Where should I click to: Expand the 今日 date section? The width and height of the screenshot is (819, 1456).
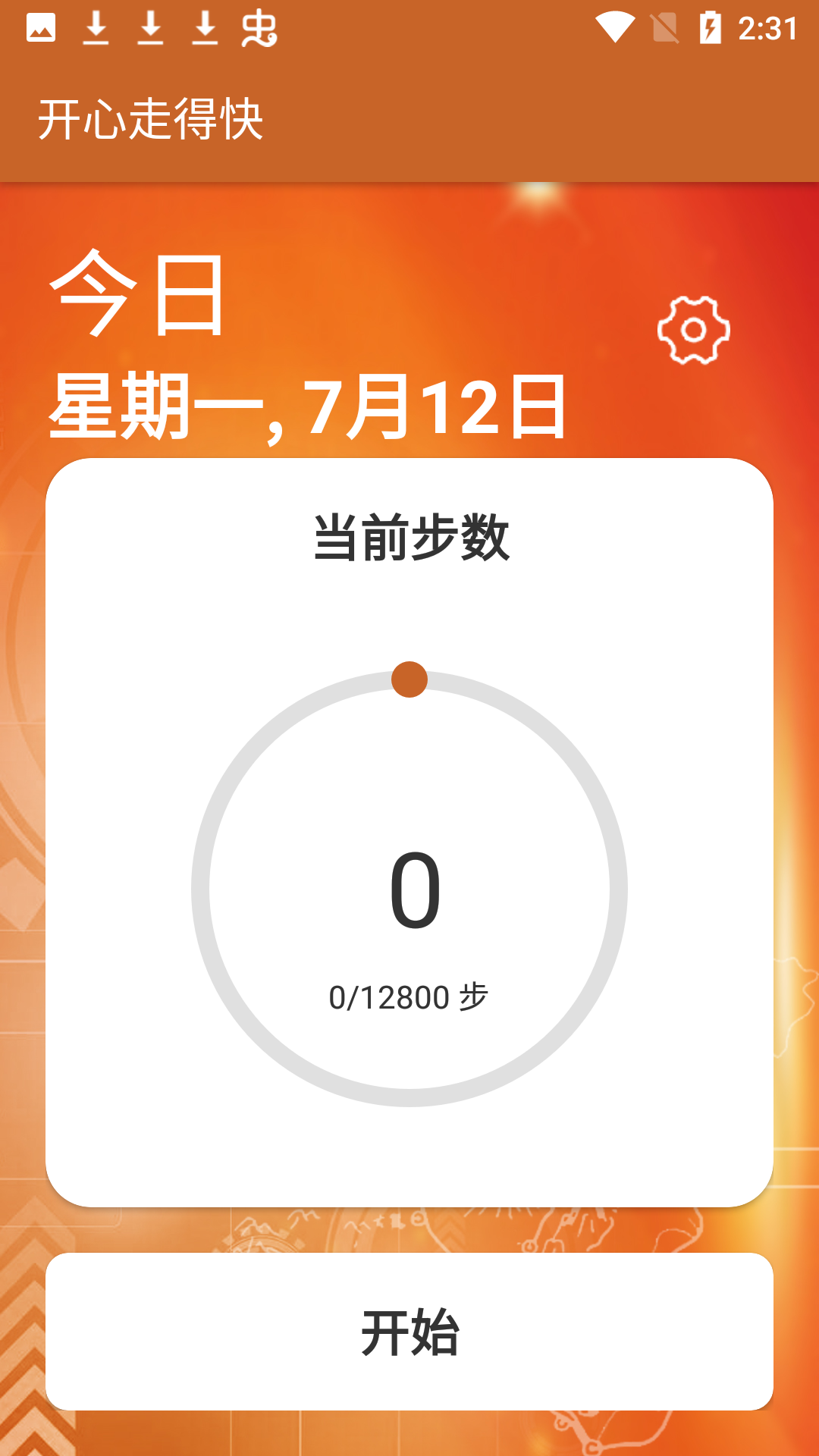[136, 296]
